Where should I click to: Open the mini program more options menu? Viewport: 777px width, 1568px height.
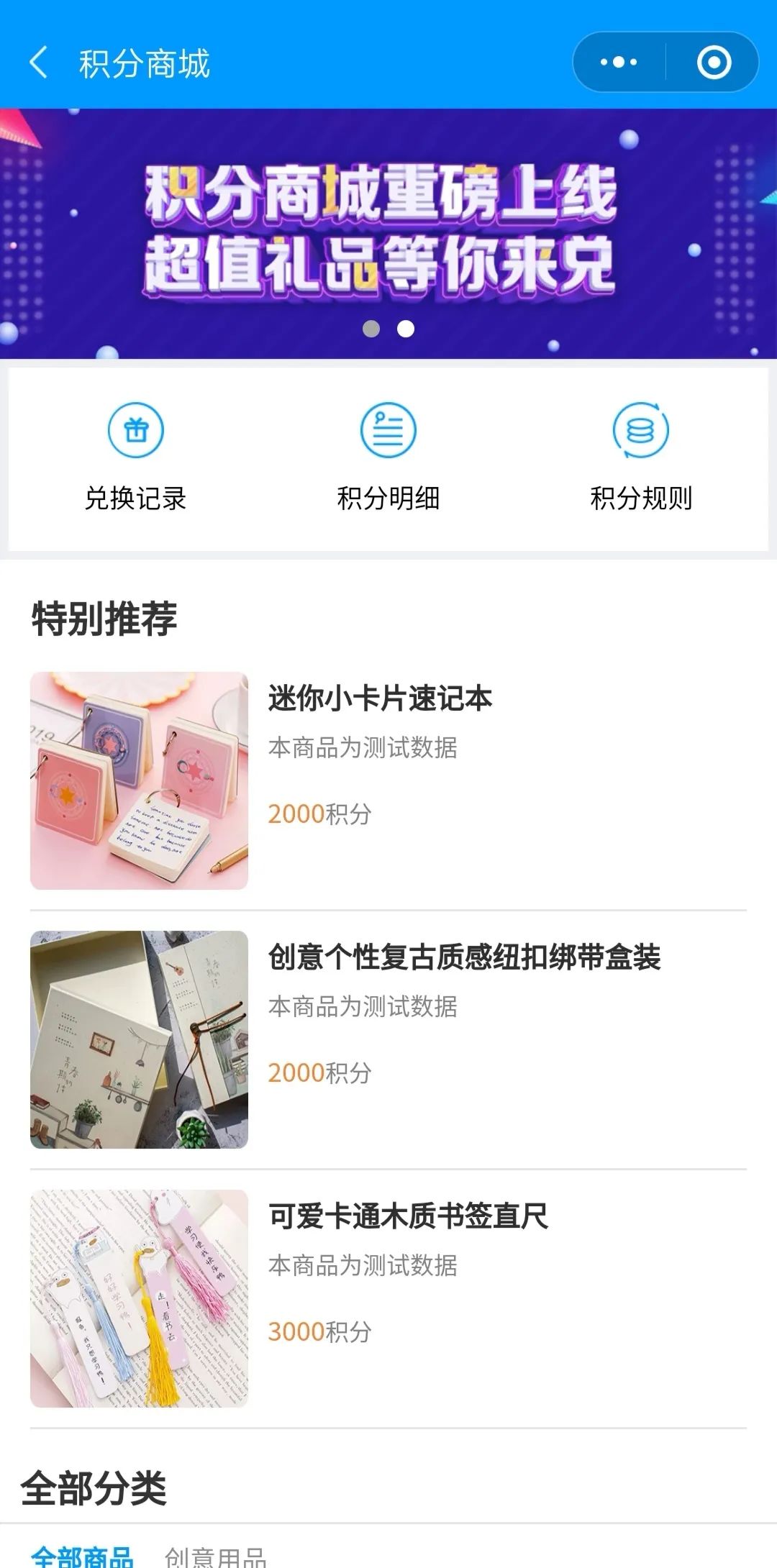point(619,63)
